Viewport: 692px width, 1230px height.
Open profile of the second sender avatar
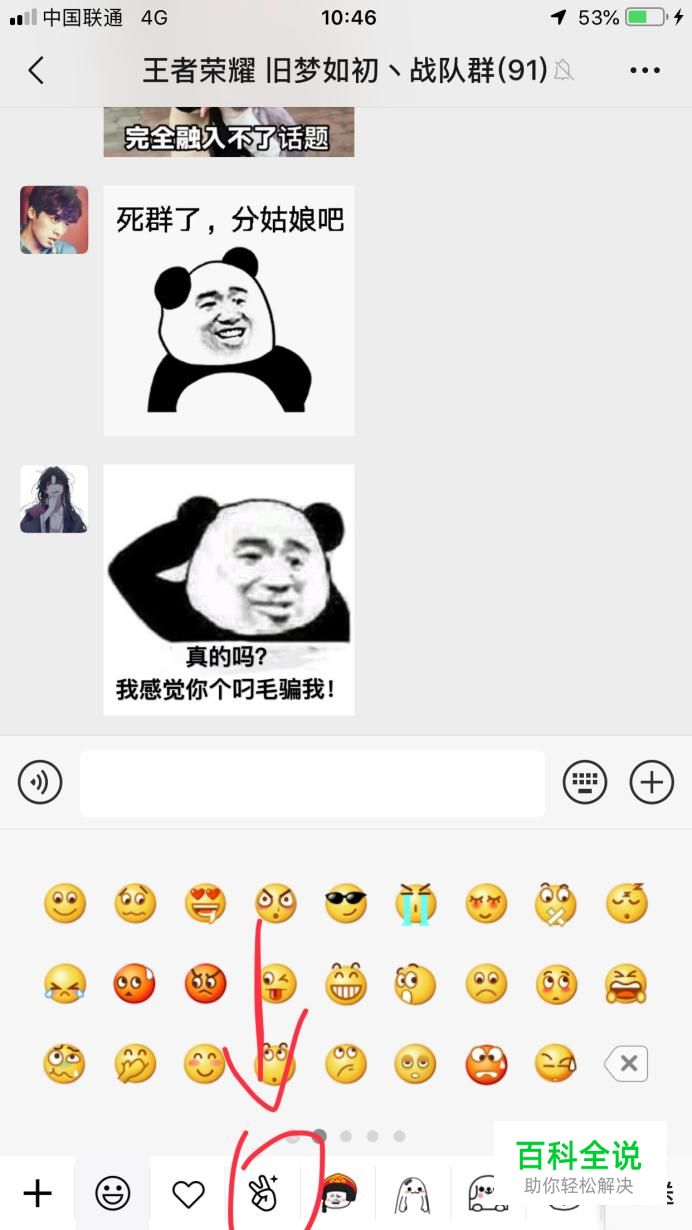(x=54, y=499)
